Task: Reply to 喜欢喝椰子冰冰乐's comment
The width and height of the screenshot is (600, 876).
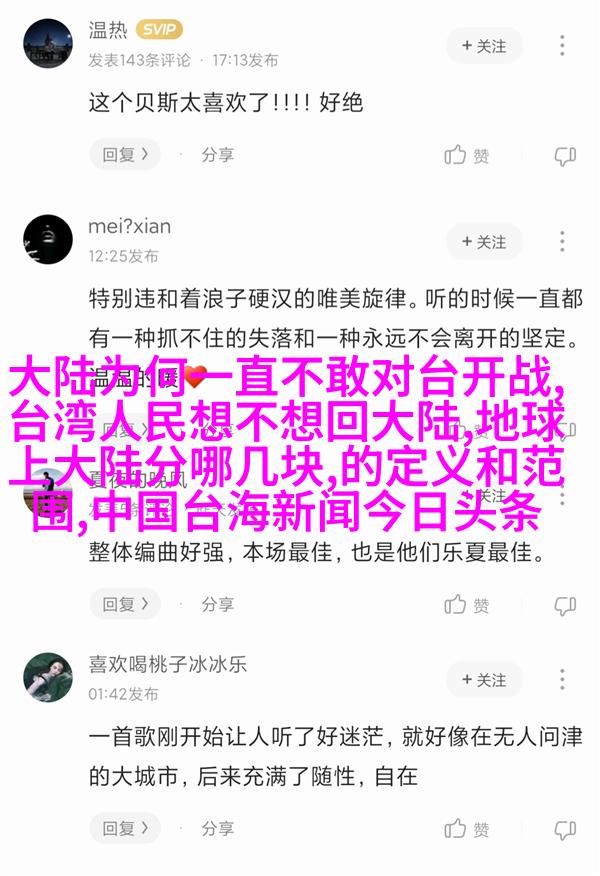Action: [124, 829]
